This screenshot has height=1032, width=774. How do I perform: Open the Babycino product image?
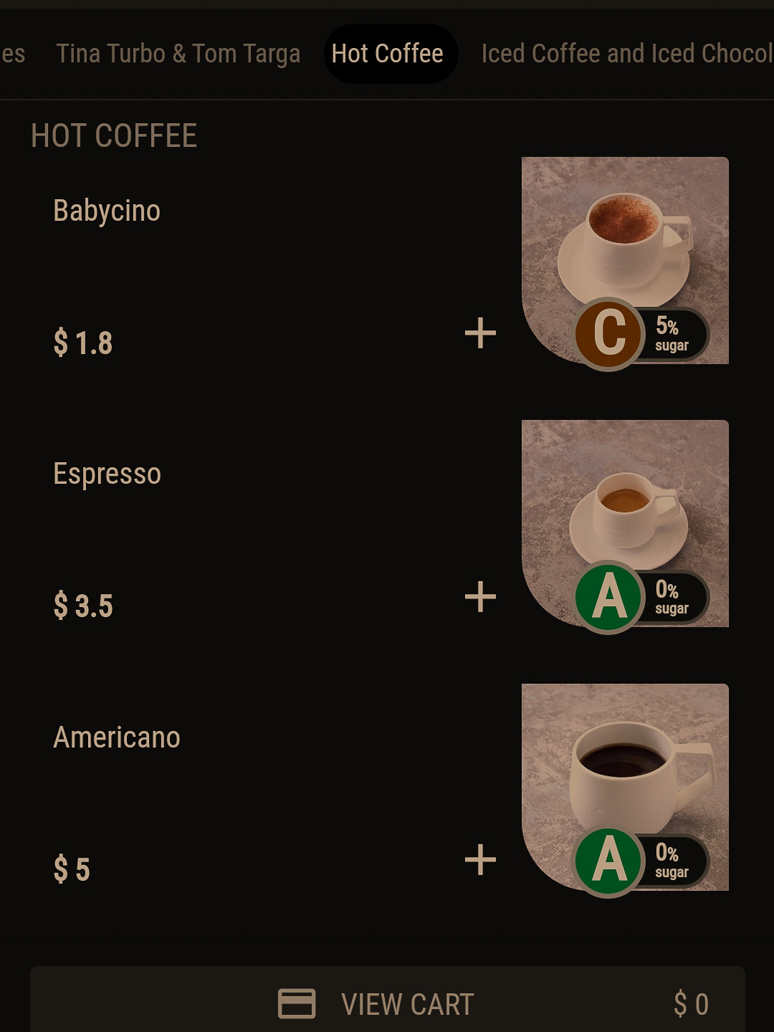[x=625, y=240]
